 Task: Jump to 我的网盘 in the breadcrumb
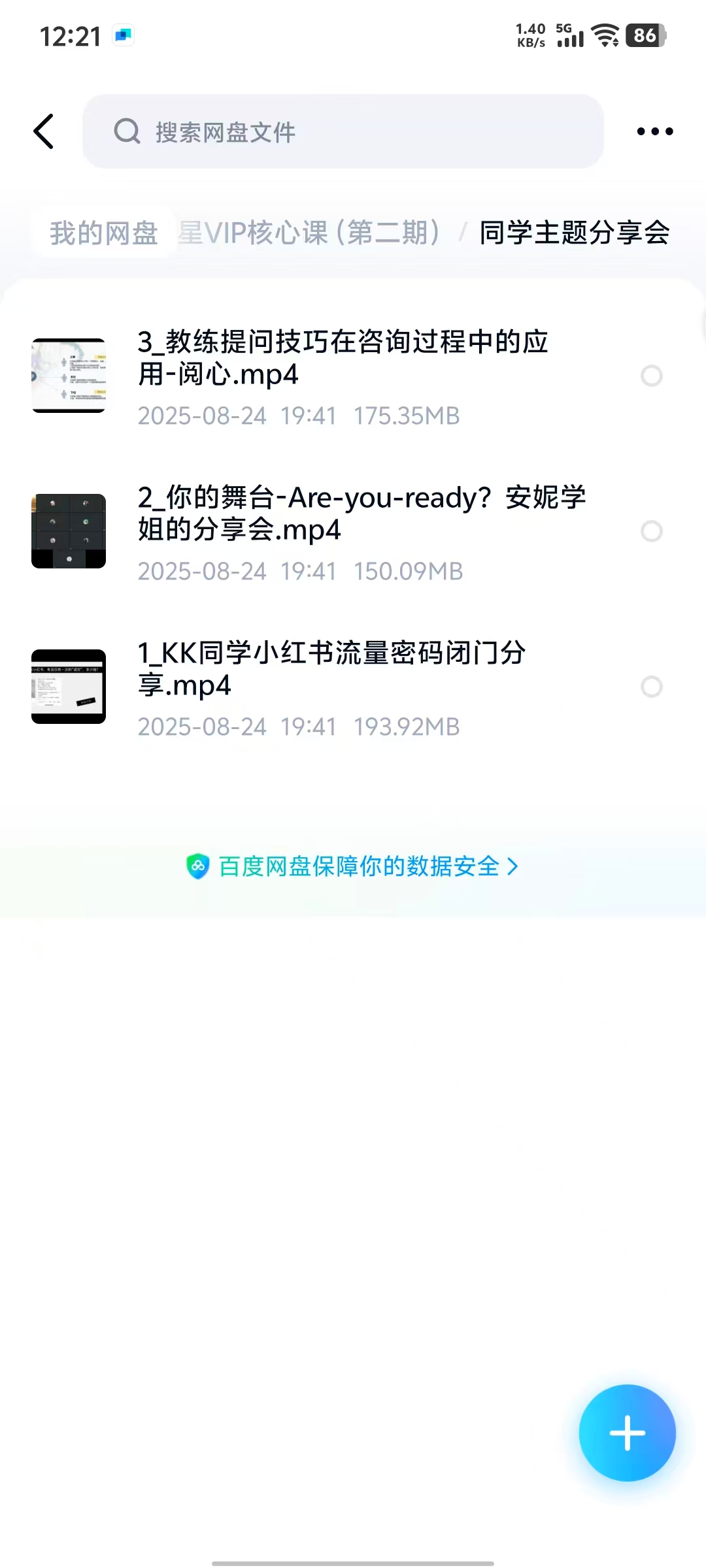pos(104,233)
